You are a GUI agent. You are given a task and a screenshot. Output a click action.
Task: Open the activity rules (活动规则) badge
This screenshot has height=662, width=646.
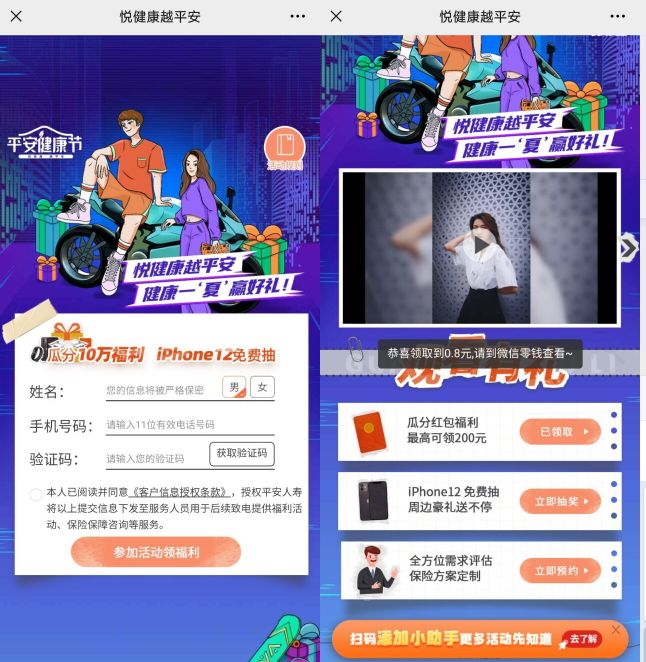[x=284, y=149]
